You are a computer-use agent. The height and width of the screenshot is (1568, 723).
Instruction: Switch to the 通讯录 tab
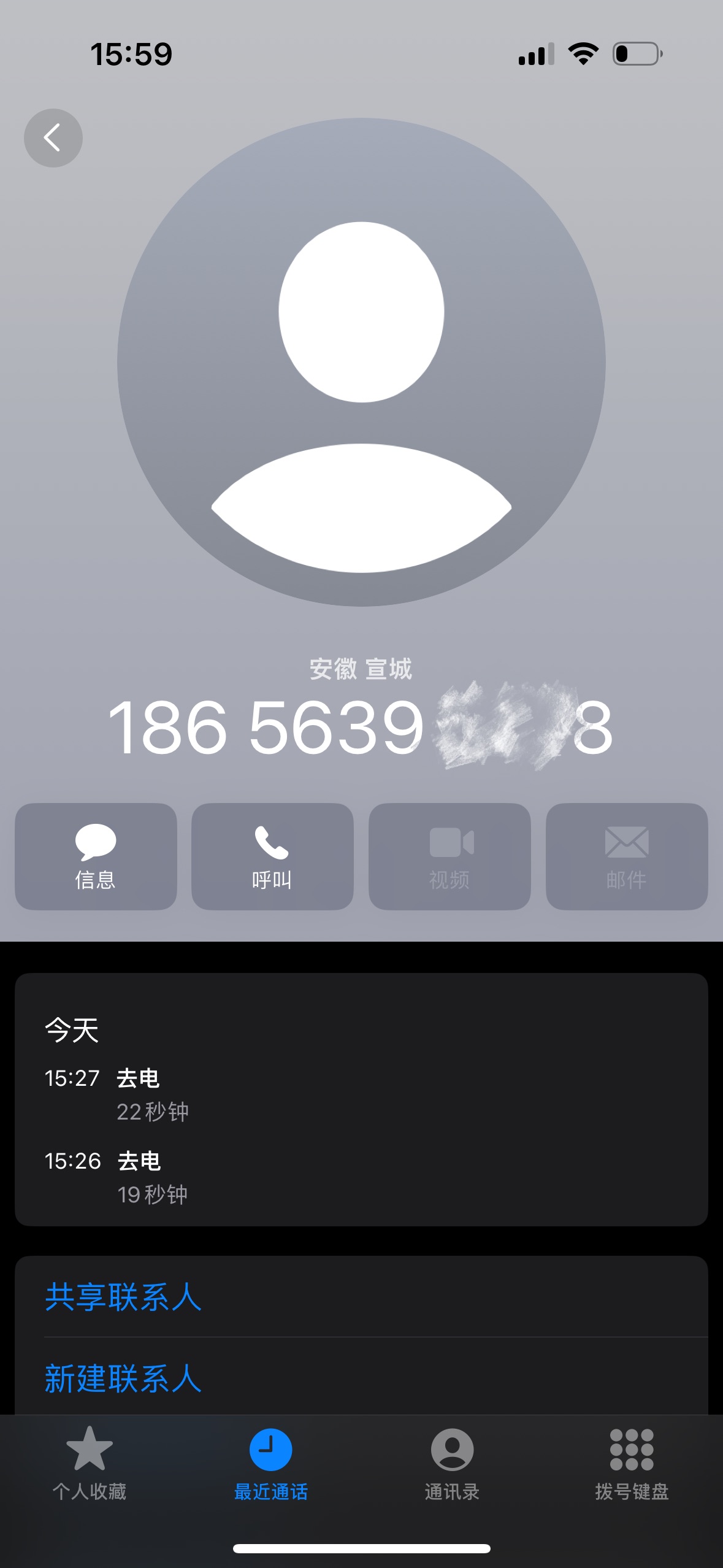pos(452,1464)
